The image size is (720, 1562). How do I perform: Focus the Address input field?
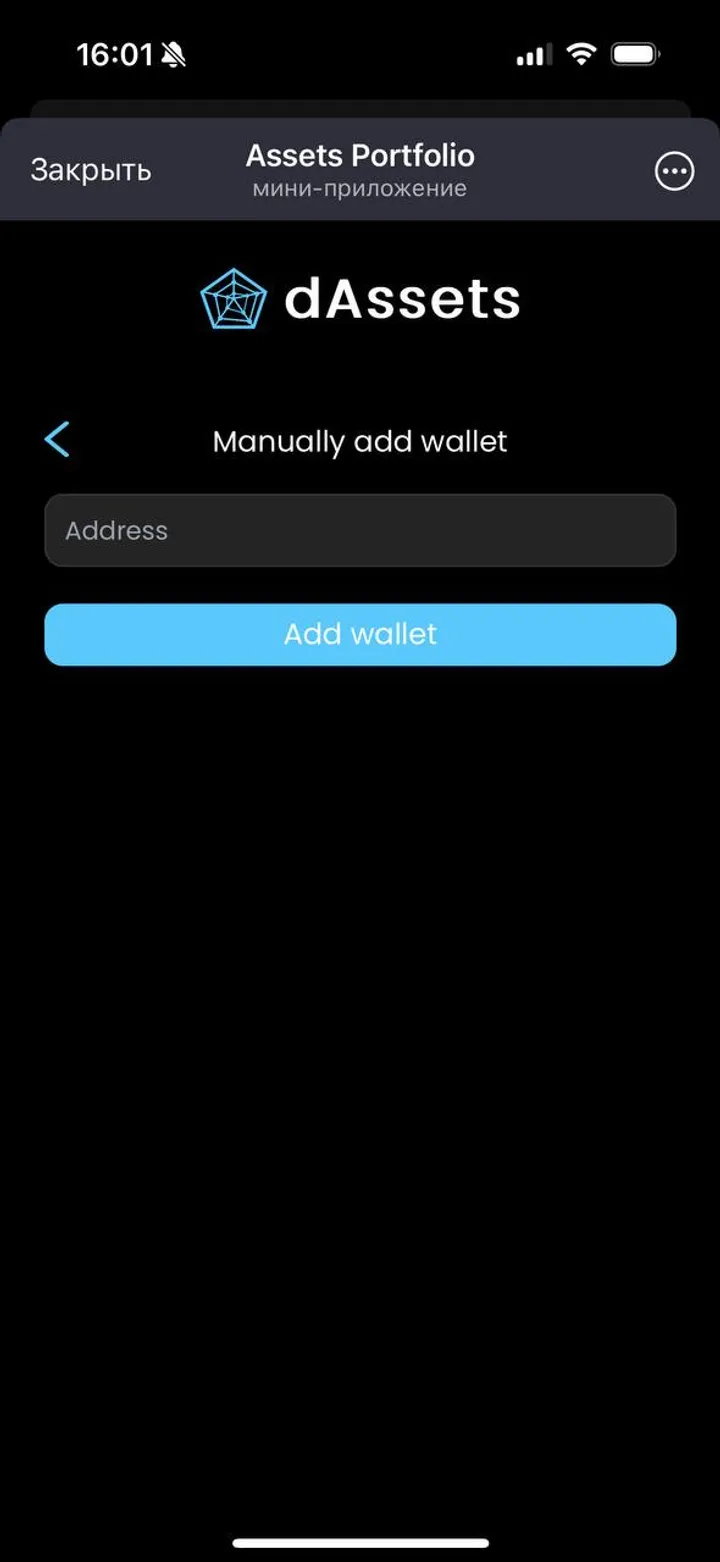(x=360, y=530)
